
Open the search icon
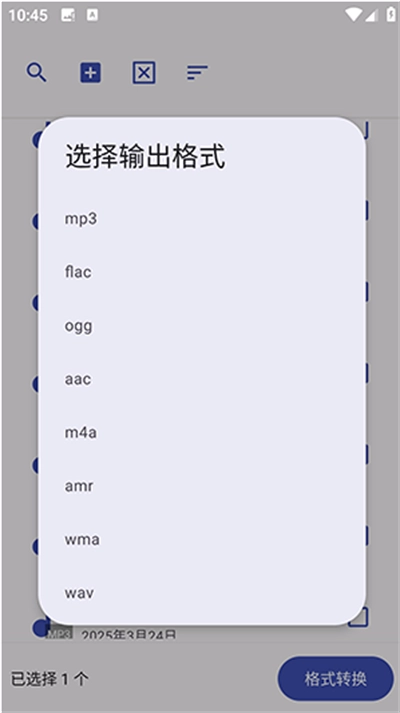click(x=36, y=73)
